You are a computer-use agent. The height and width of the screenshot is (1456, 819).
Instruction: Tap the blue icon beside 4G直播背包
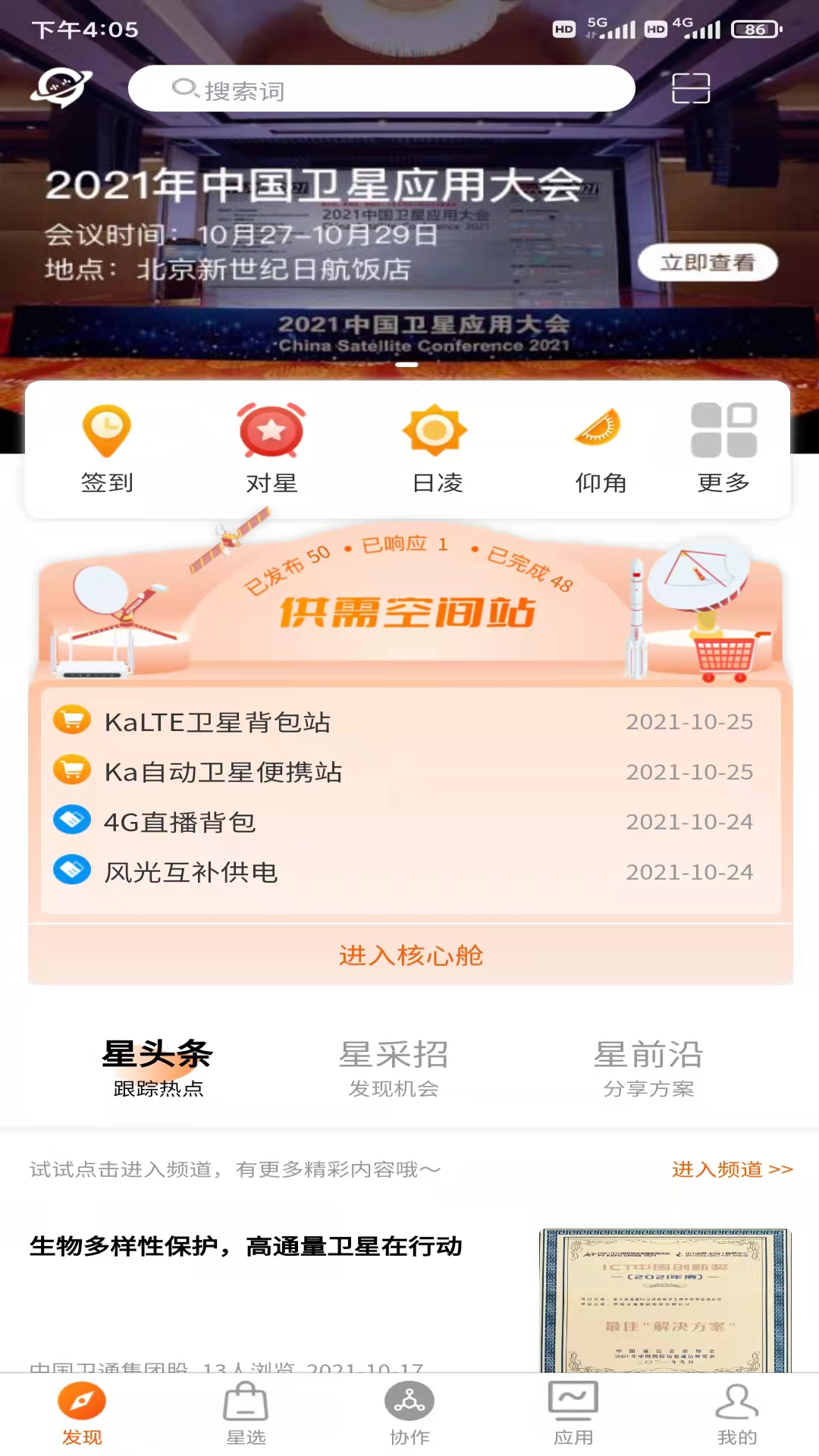(71, 822)
